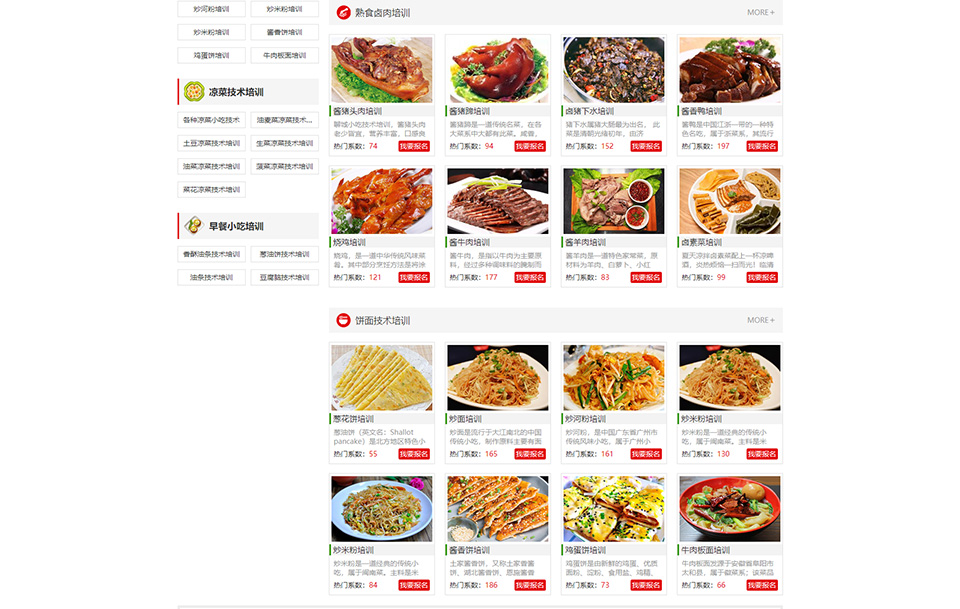Tap 我要报名 under 酱牛肉培训
This screenshot has width=960, height=609.
(529, 277)
